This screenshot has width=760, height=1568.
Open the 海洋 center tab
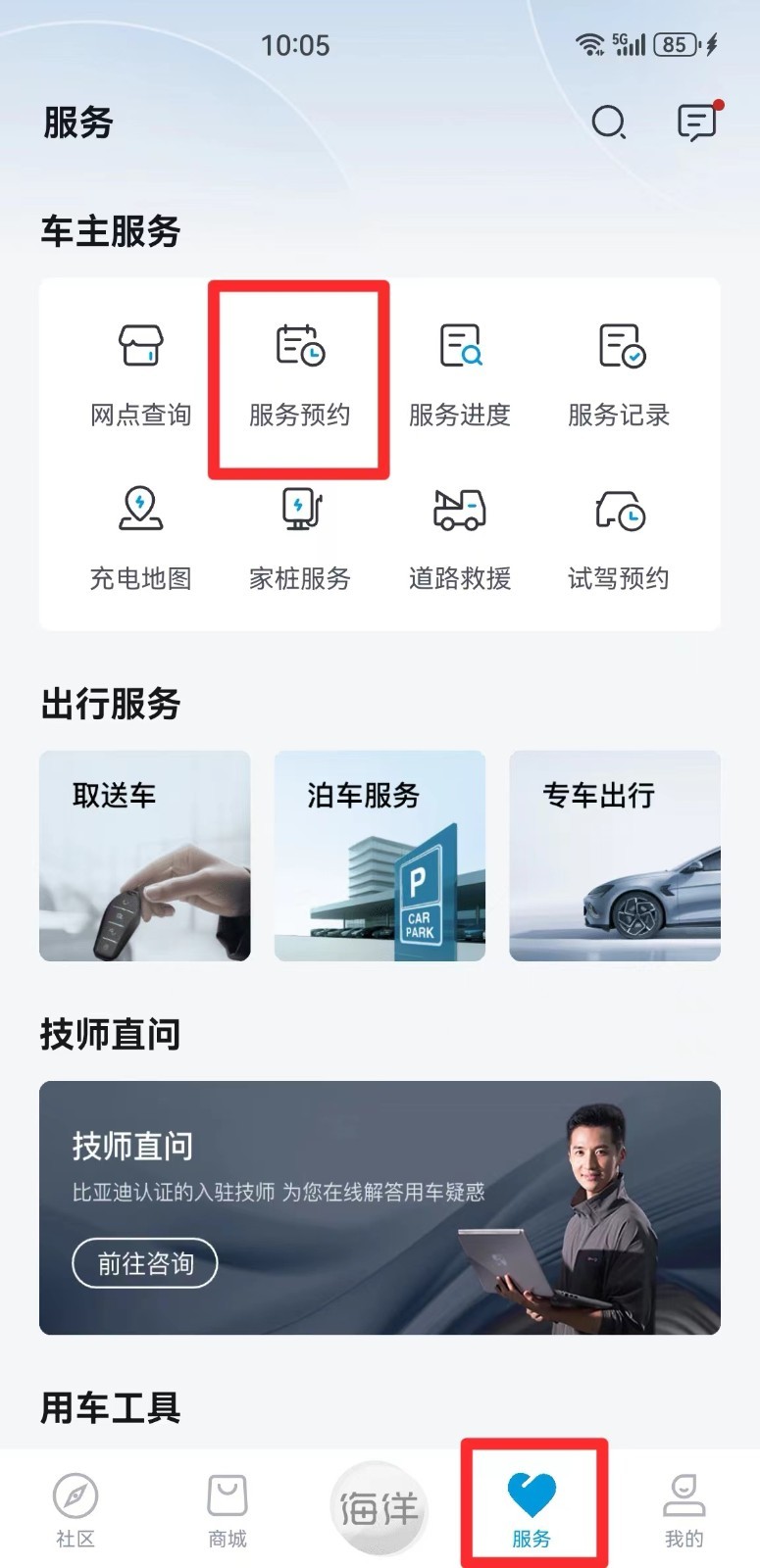point(380,1507)
